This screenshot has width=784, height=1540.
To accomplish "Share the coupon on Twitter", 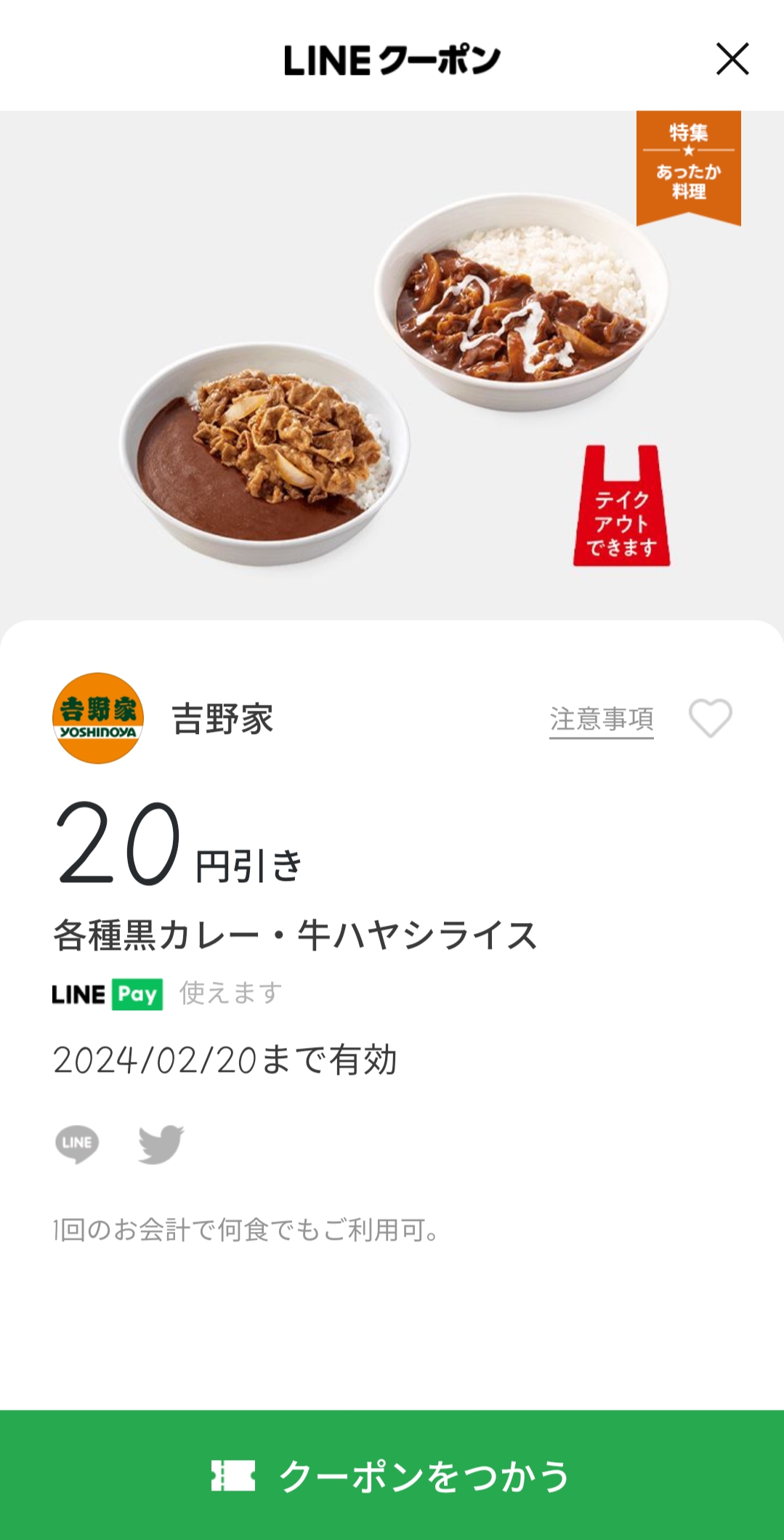I will 161,1144.
